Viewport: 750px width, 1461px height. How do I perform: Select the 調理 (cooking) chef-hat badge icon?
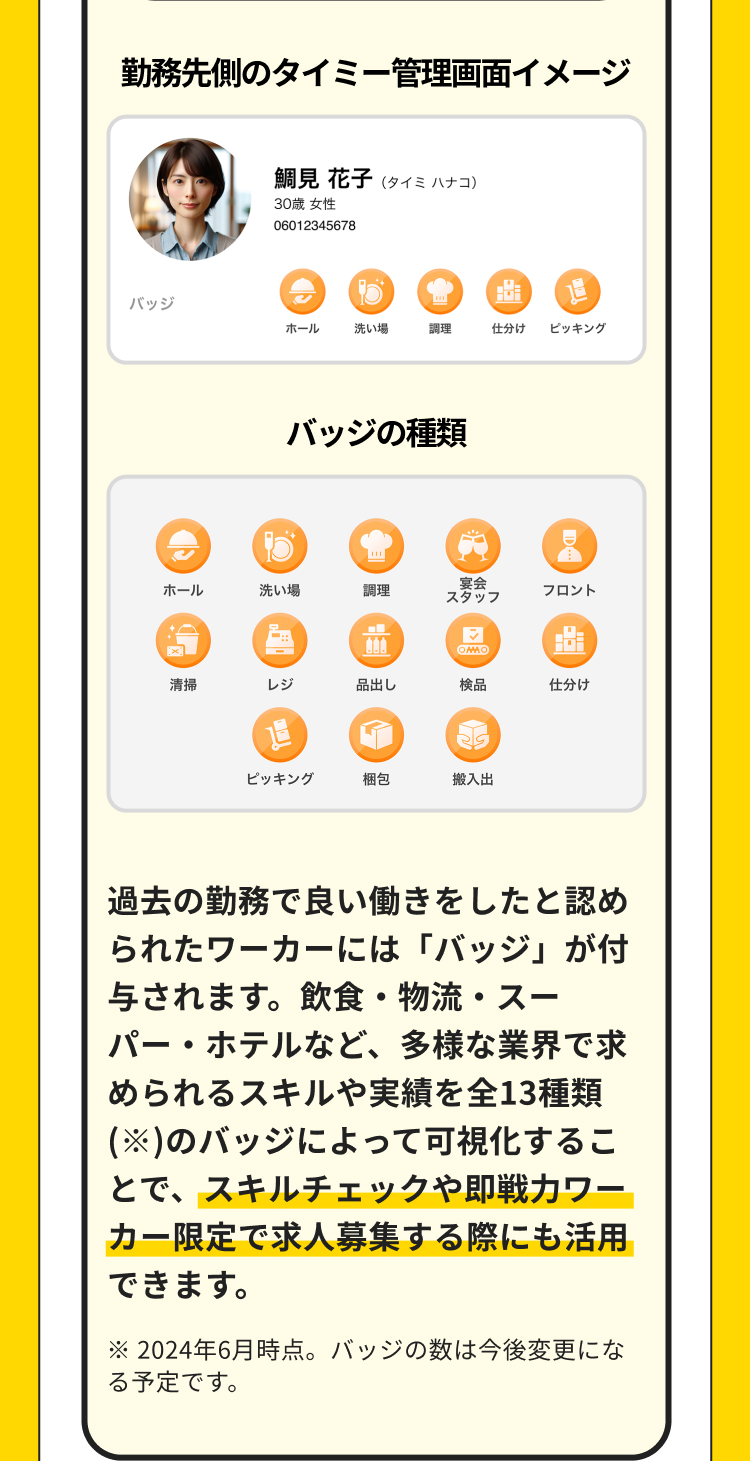[x=374, y=546]
